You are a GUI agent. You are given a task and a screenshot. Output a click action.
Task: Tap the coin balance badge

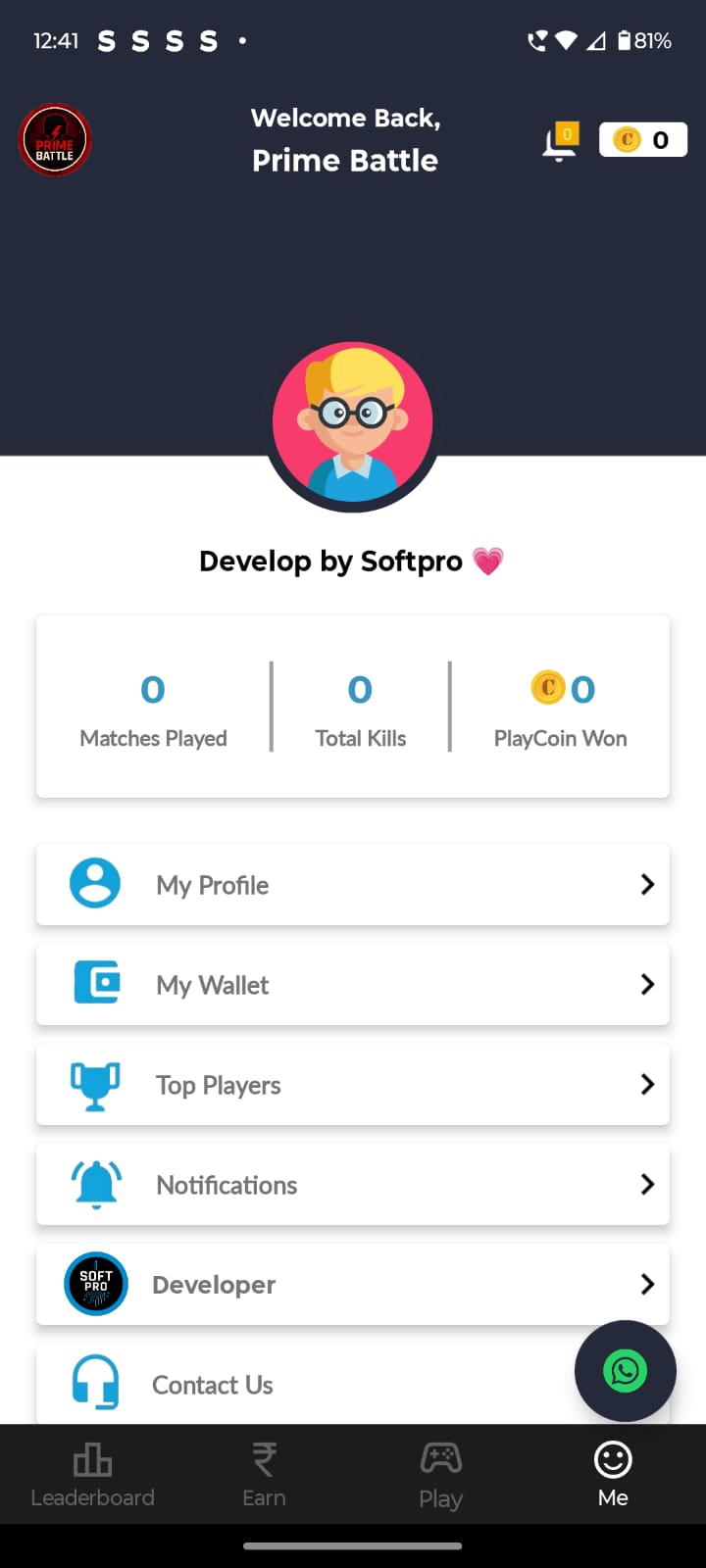[x=642, y=140]
